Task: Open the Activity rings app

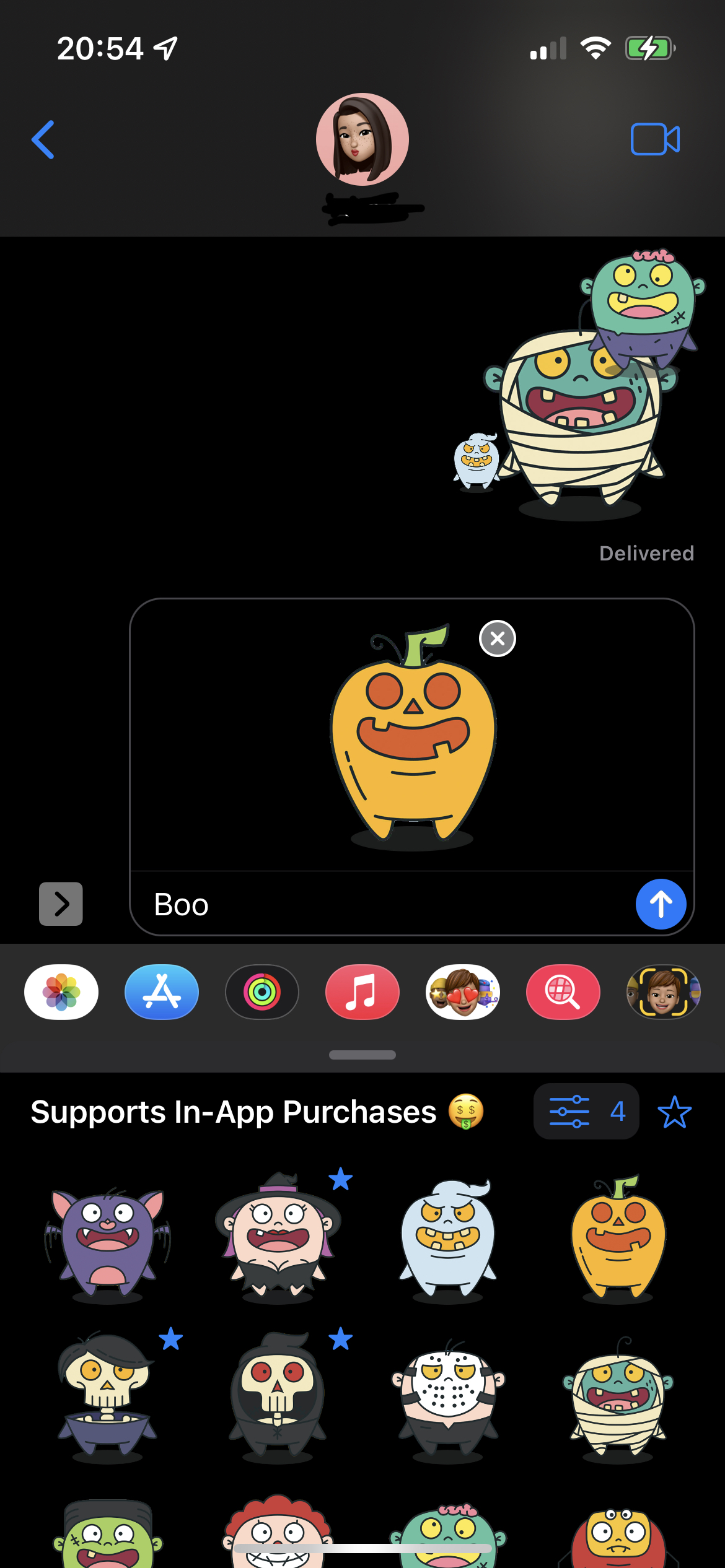Action: [262, 992]
